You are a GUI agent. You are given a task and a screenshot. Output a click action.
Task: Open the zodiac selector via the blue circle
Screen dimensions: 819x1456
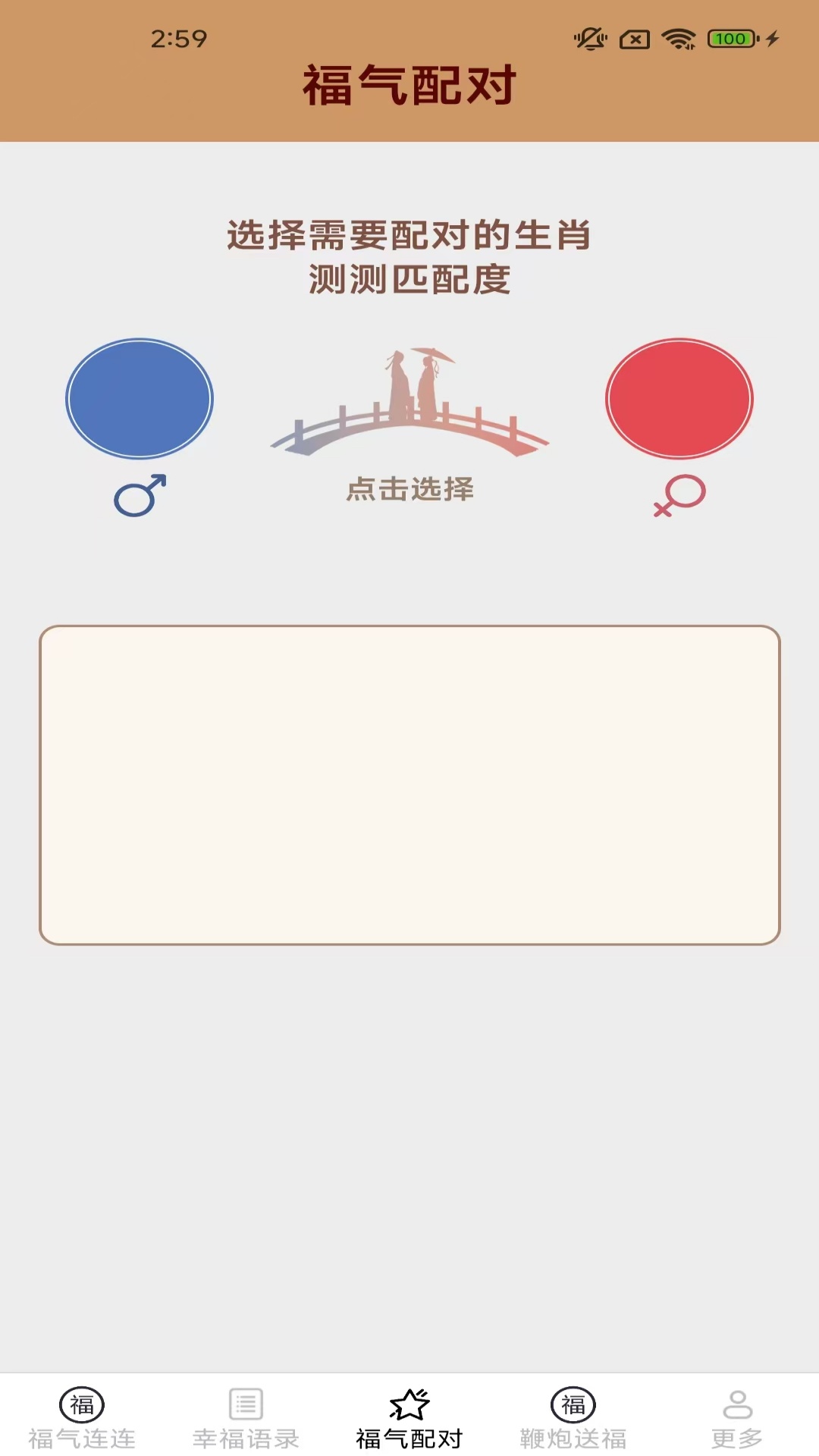140,398
